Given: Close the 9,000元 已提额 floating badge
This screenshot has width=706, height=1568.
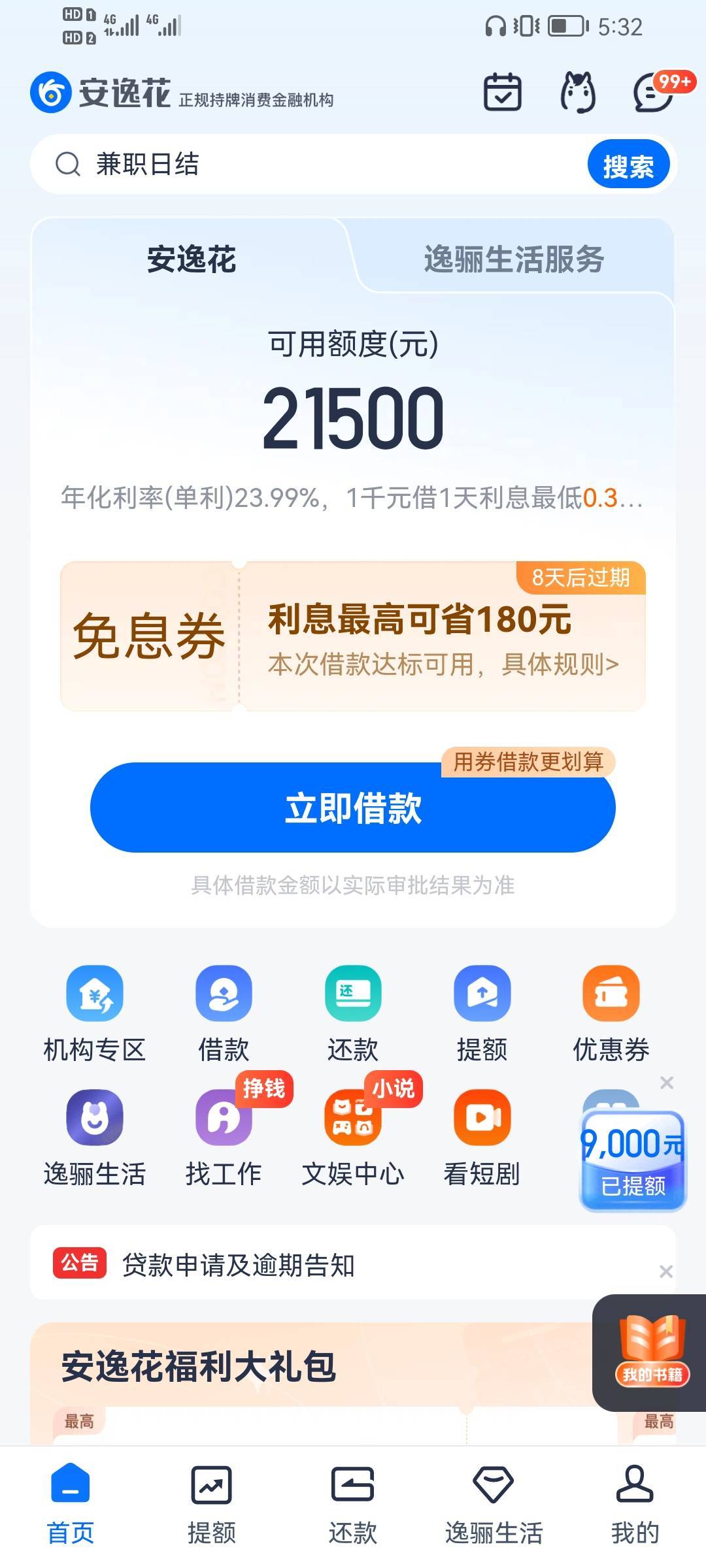Looking at the screenshot, I should click(x=667, y=1083).
